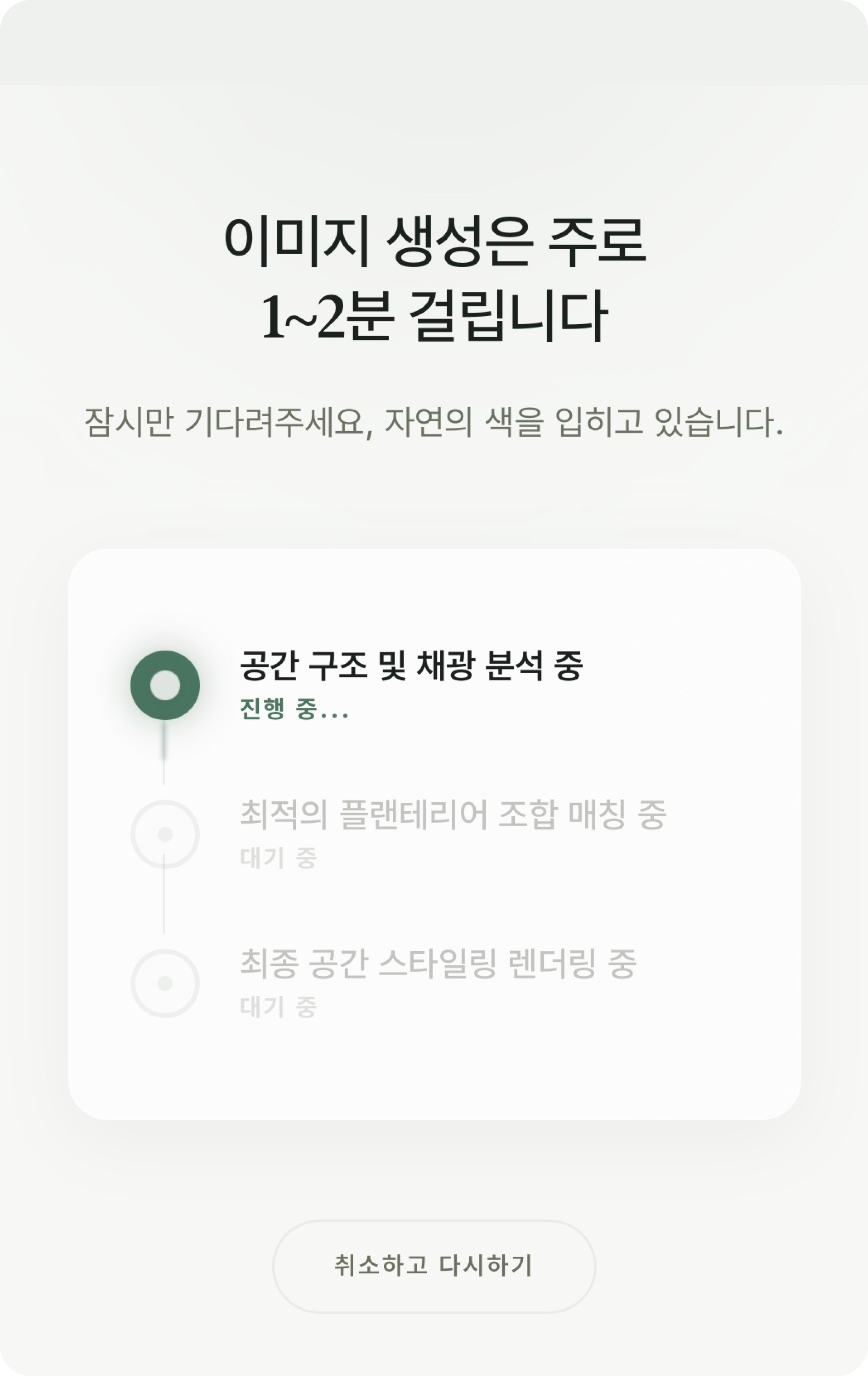Click the connecting line between first two steps
The height and width of the screenshot is (1376, 868).
click(165, 760)
